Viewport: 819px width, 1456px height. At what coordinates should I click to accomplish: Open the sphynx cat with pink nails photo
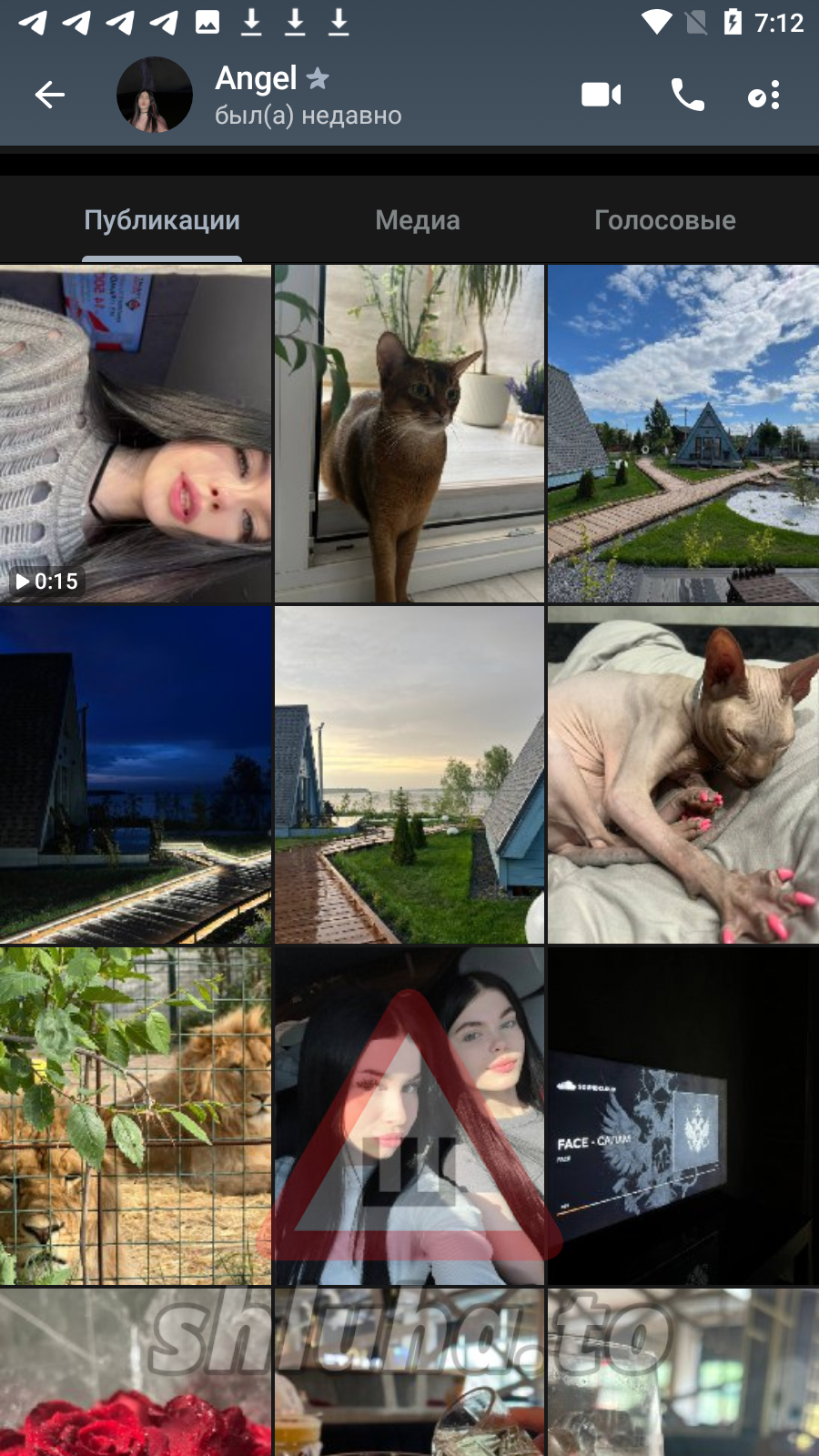click(x=682, y=774)
